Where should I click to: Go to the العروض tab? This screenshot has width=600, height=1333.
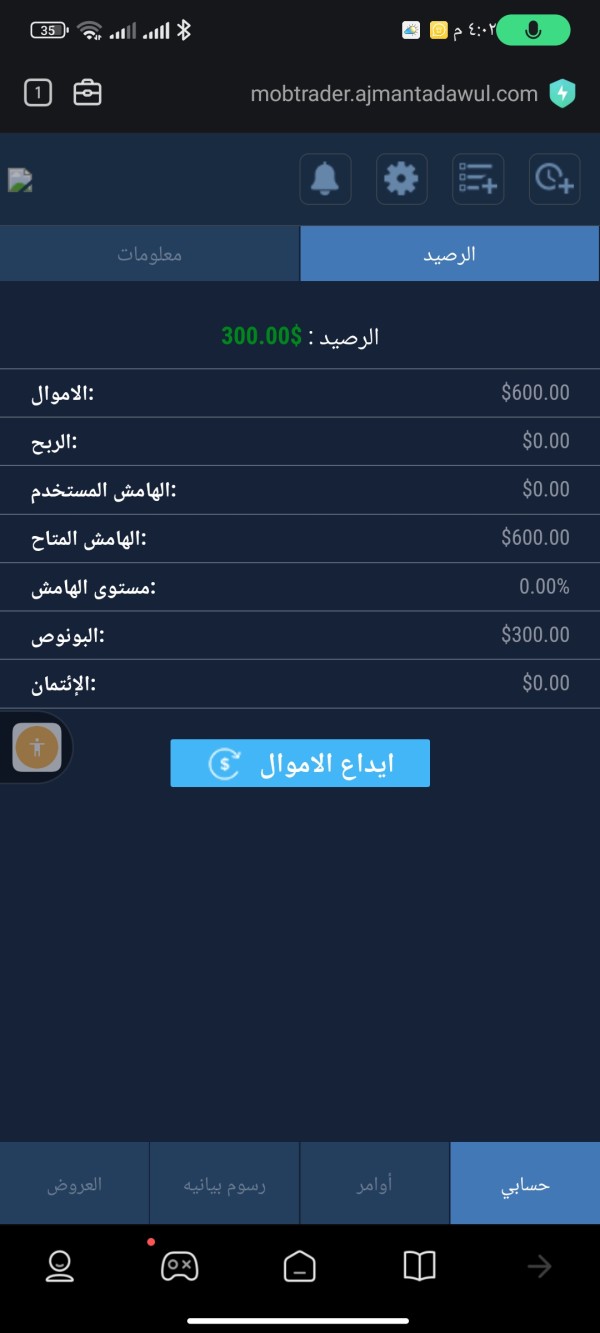[x=75, y=1184]
